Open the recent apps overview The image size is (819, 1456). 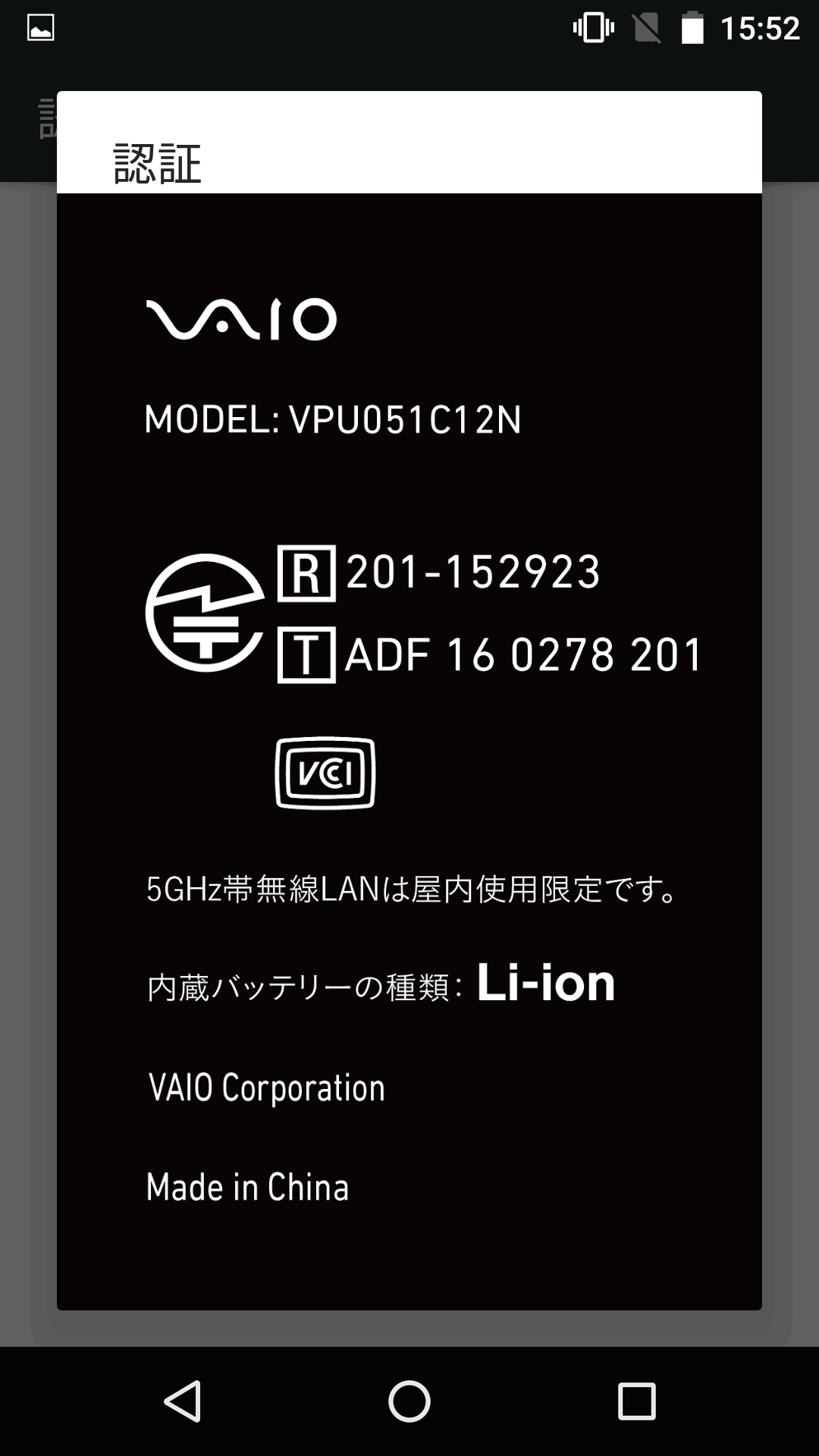coord(637,1401)
